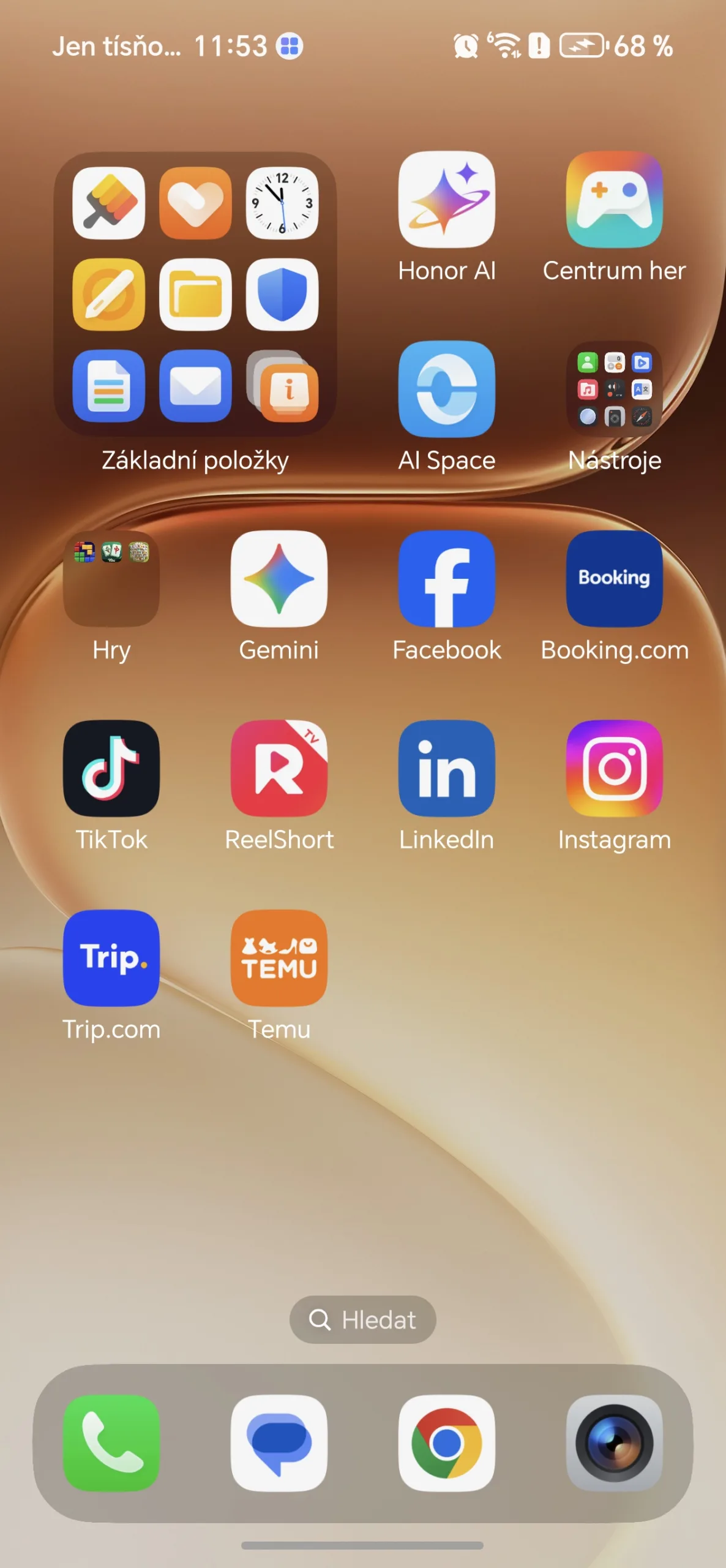Screen dimensions: 726x1568
Task: Open the Clock app in Základní položky
Action: click(x=282, y=203)
